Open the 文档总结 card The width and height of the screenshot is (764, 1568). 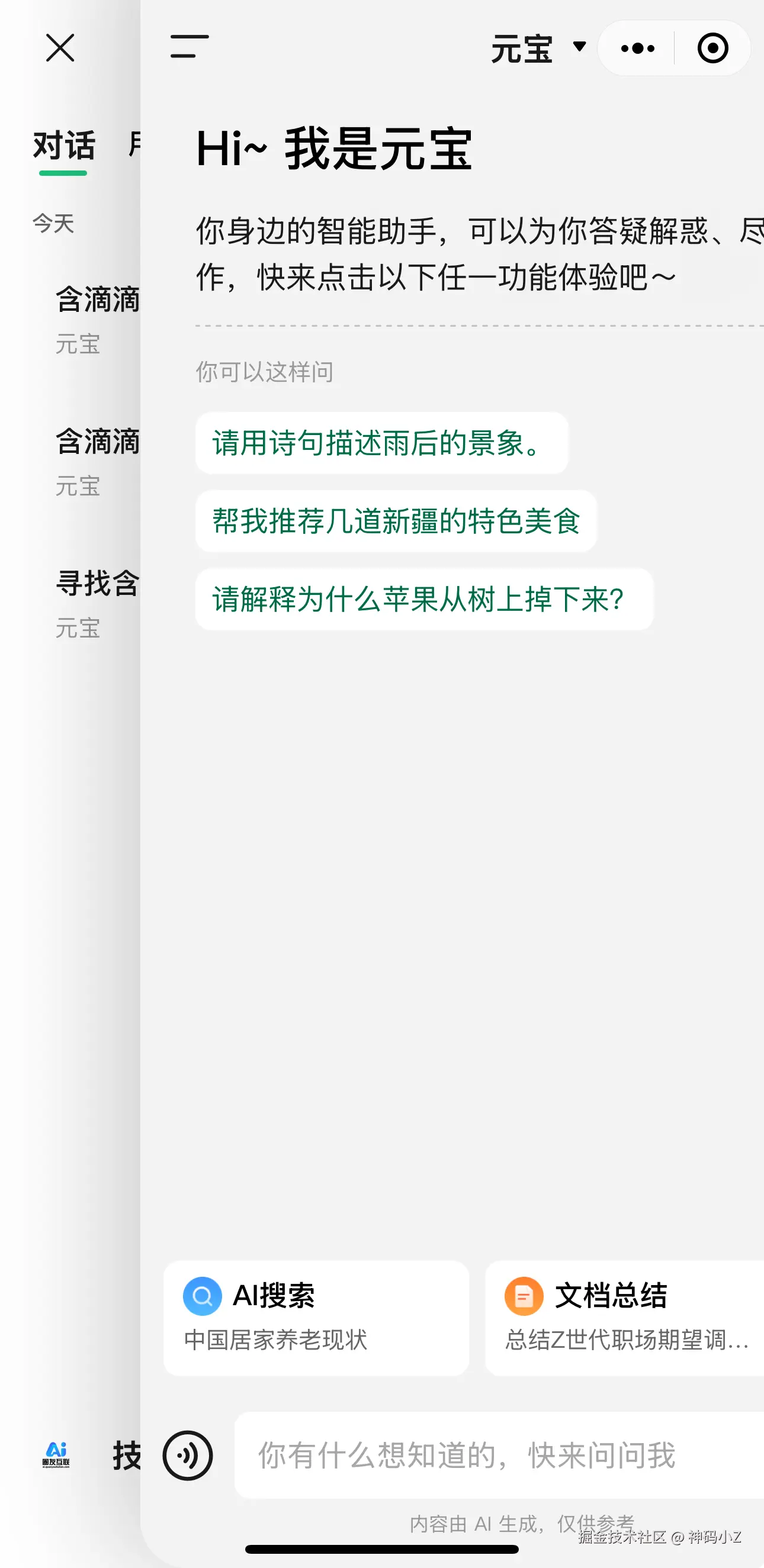click(x=624, y=1317)
